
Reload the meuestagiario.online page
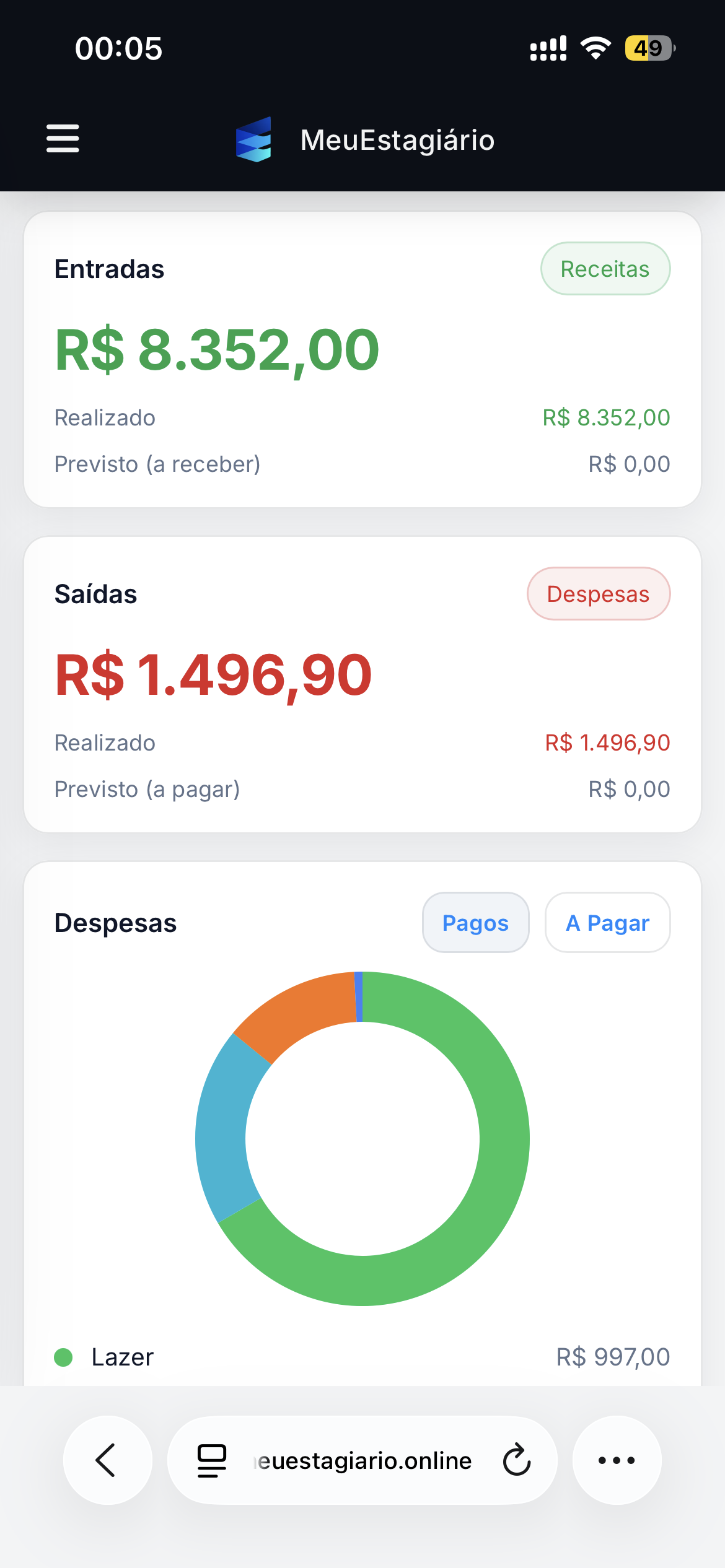[517, 1460]
